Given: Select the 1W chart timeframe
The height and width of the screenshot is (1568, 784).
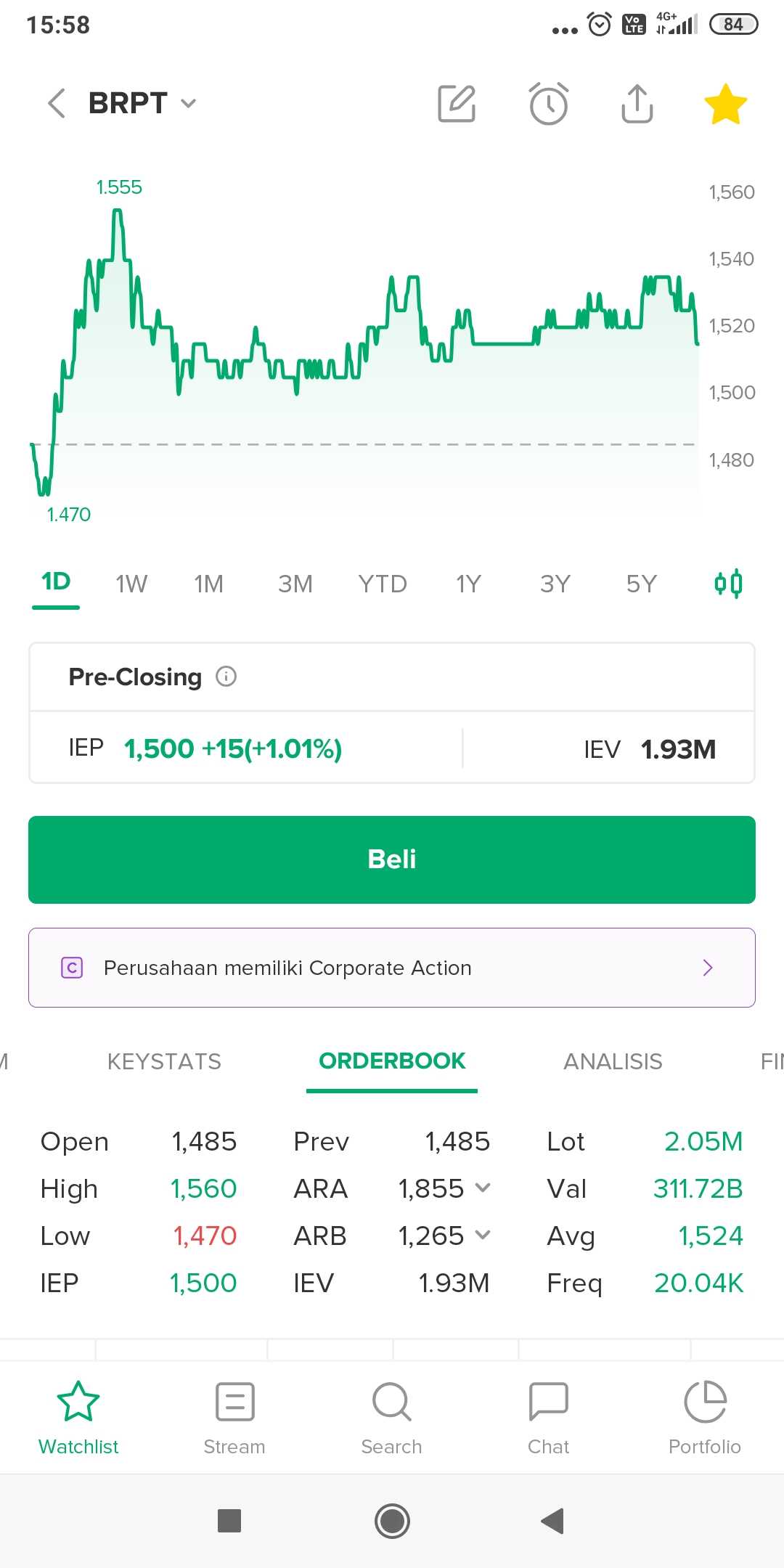Looking at the screenshot, I should pyautogui.click(x=131, y=583).
